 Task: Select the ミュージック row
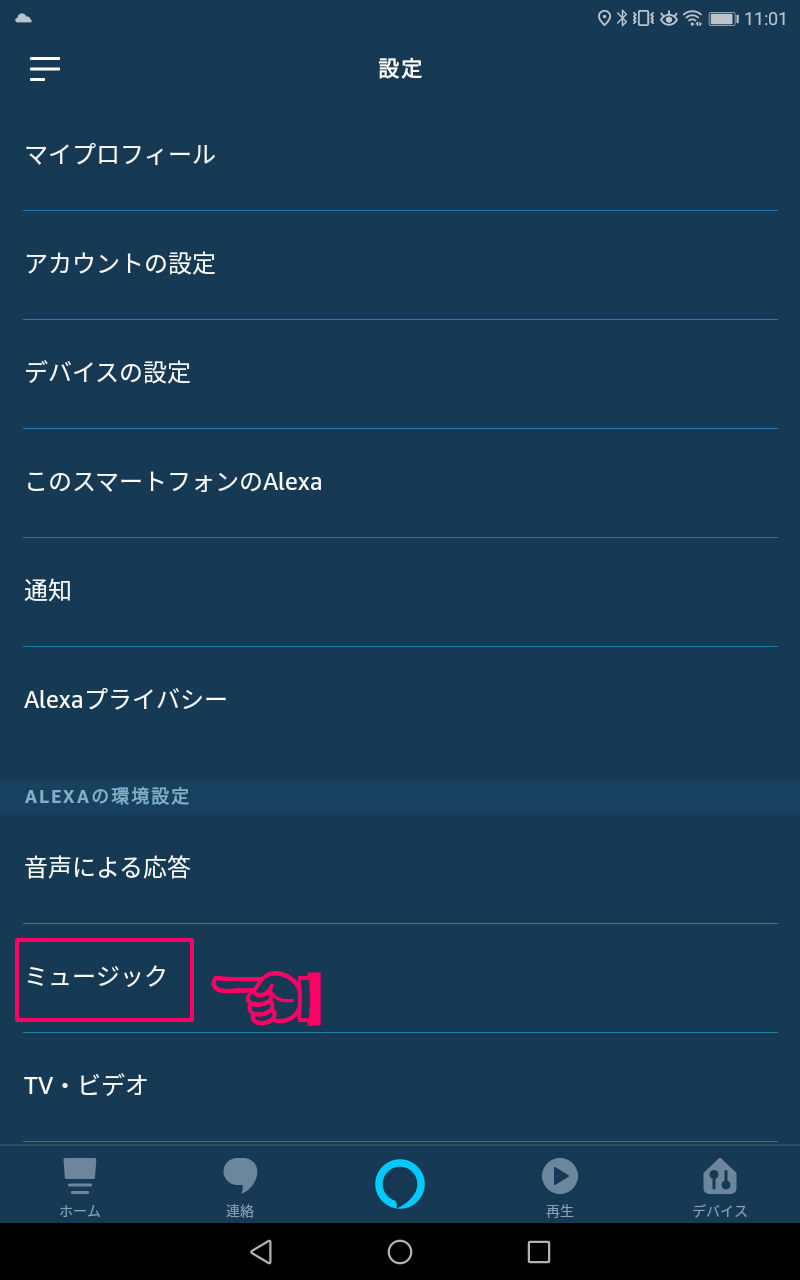[97, 976]
